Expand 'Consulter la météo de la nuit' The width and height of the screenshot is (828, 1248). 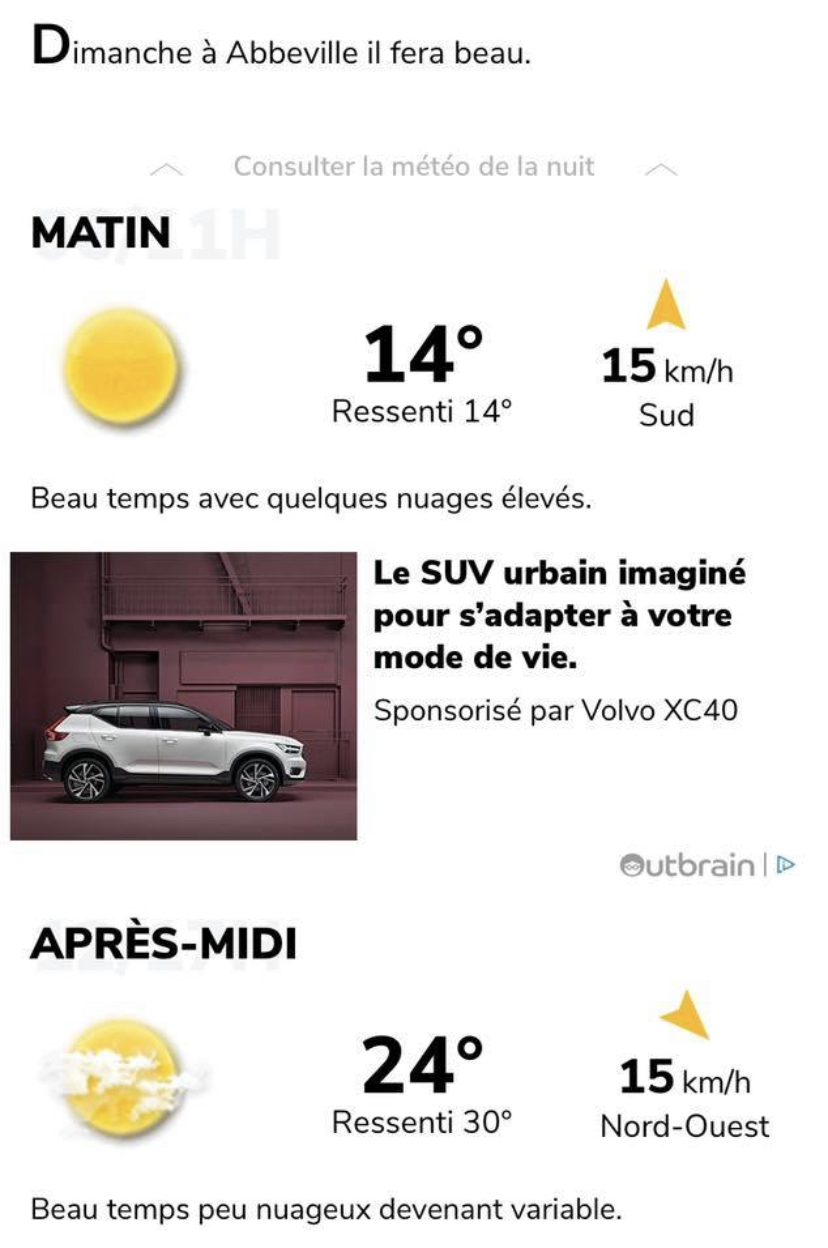413,166
